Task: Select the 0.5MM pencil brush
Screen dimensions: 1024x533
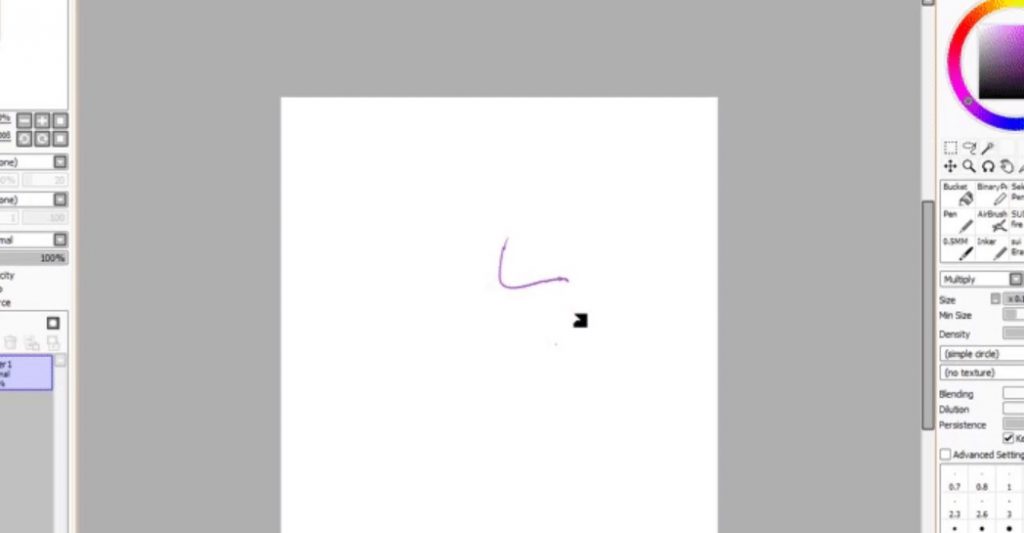Action: (958, 248)
